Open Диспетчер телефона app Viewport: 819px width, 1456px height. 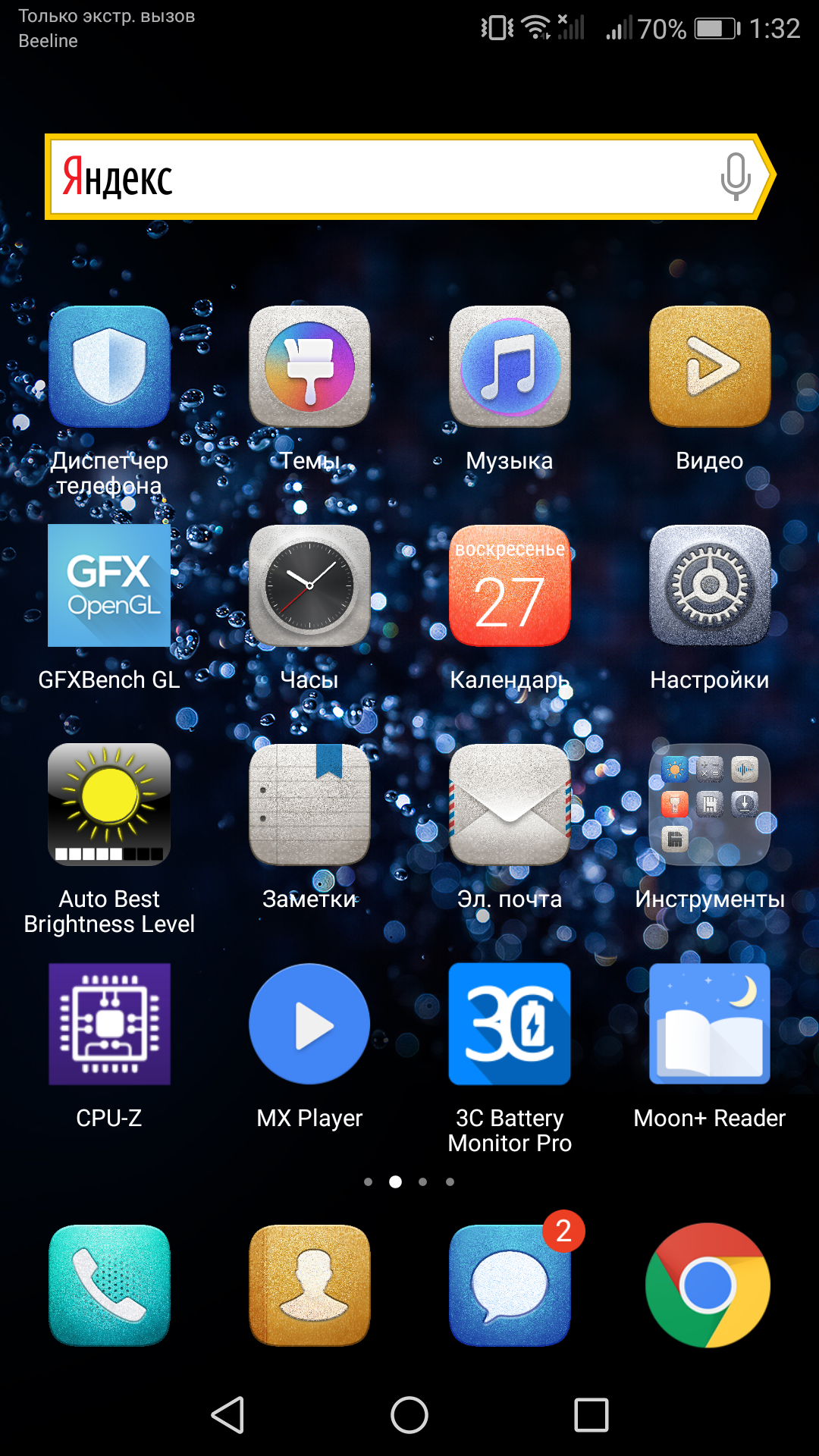point(109,366)
